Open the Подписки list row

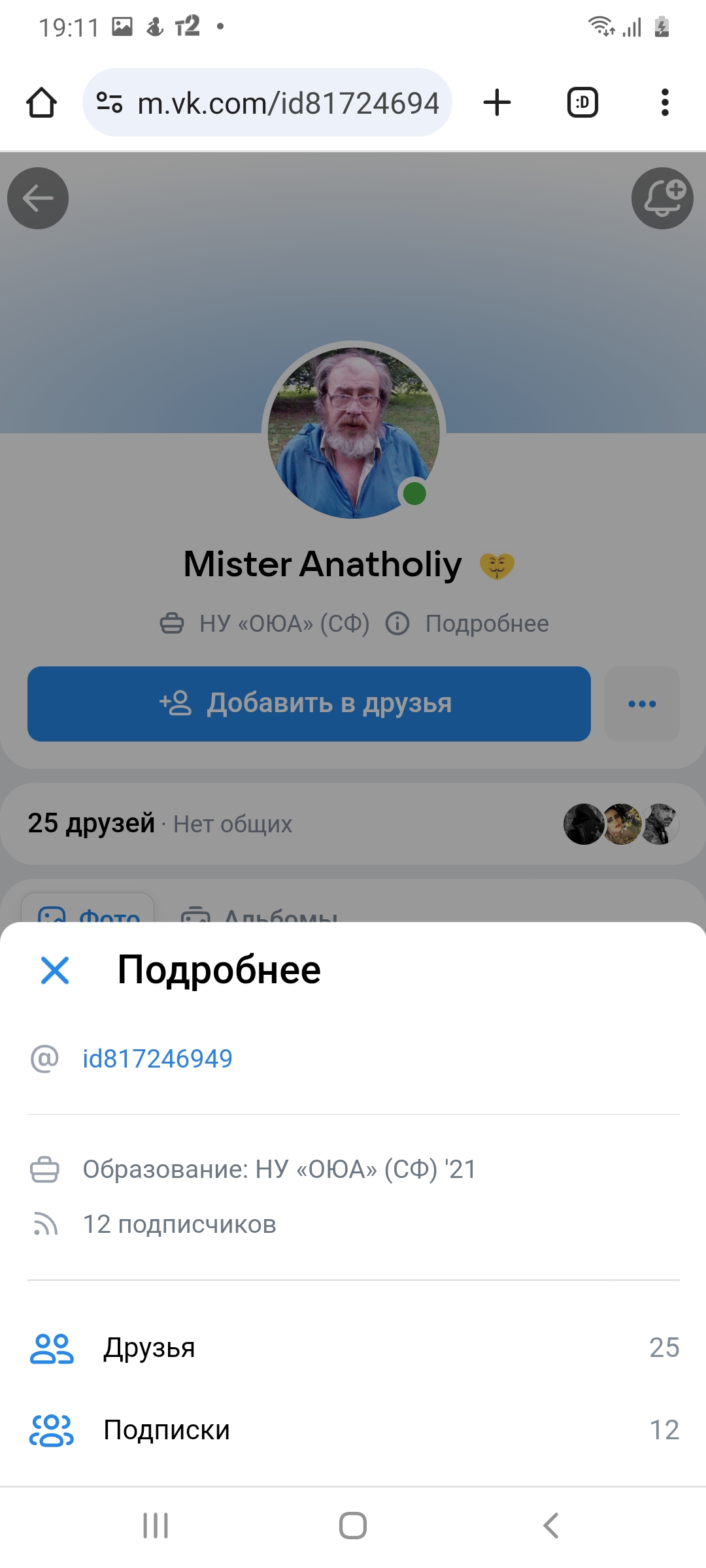353,1430
